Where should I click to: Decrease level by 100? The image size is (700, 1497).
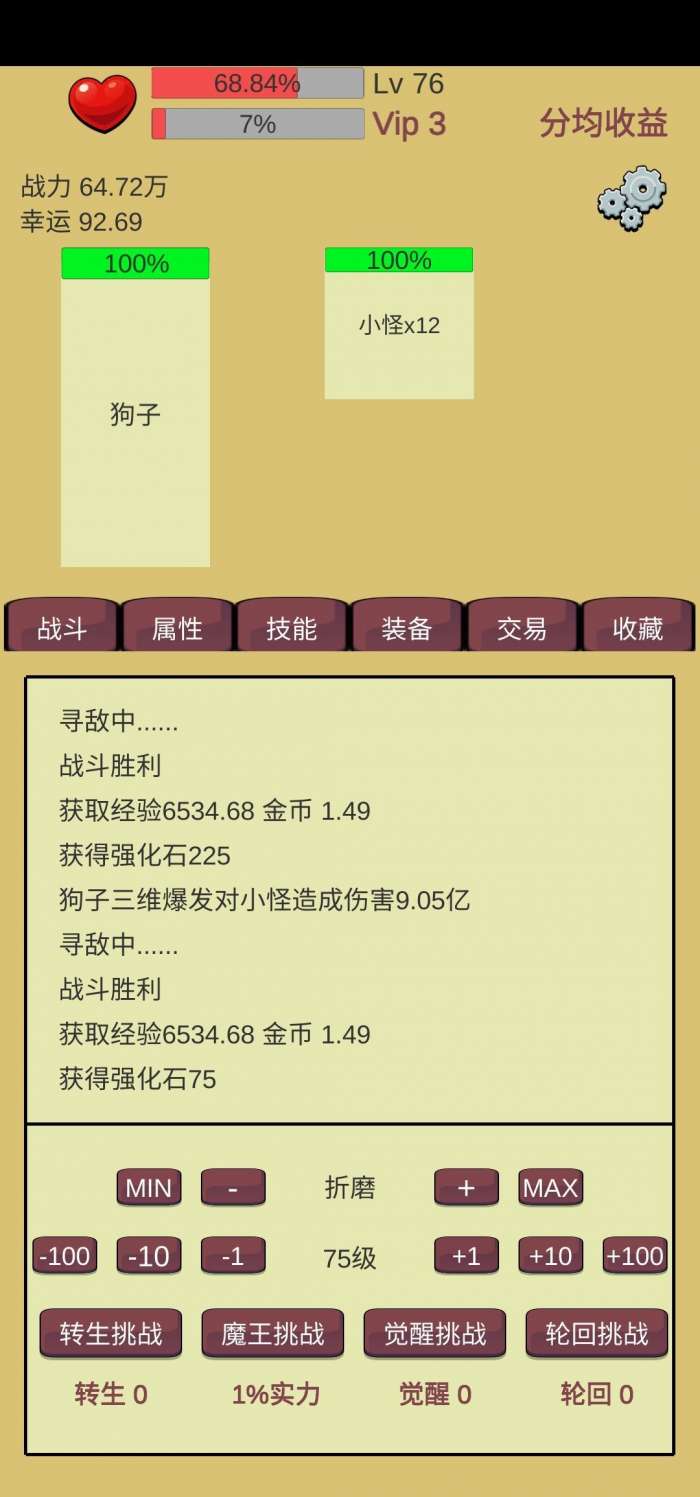click(65, 1255)
